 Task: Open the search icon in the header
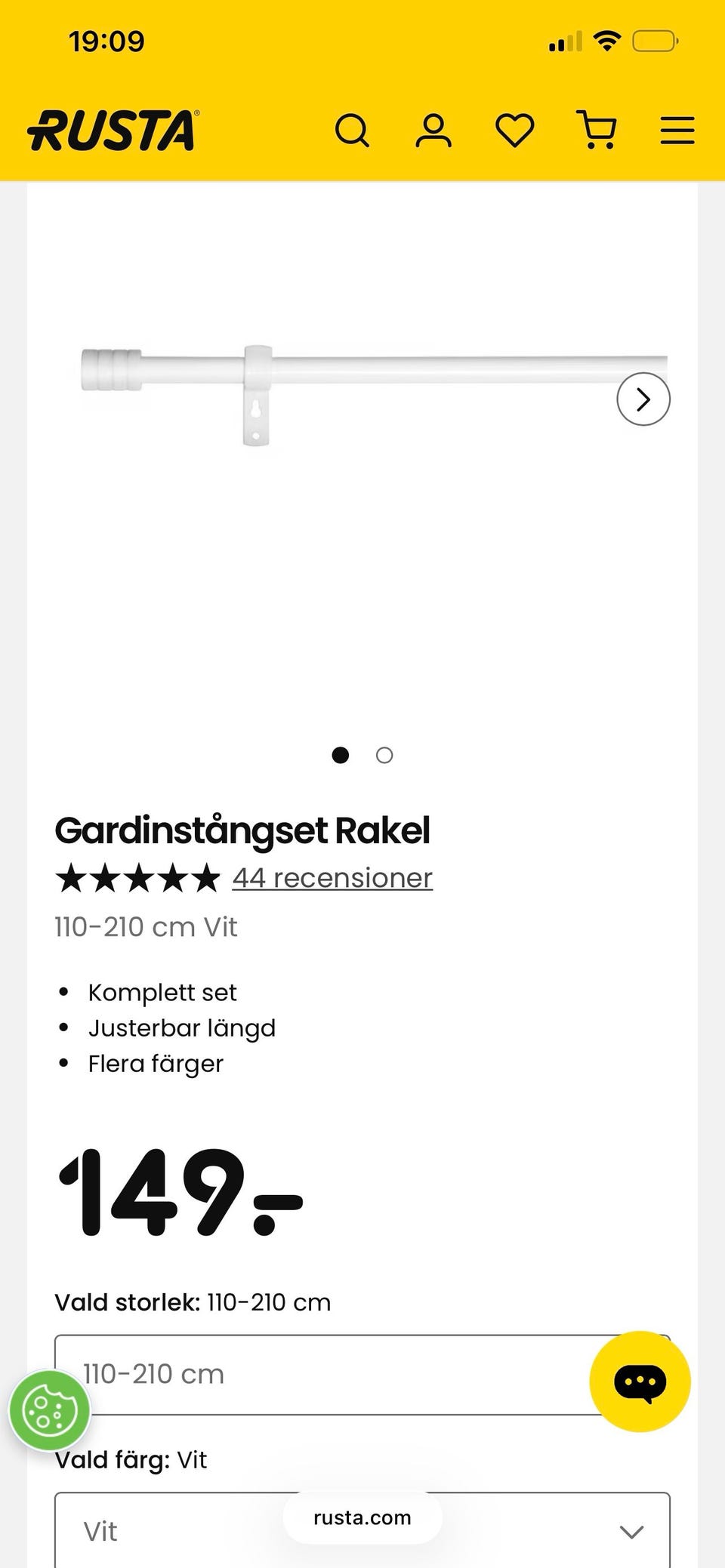(x=352, y=131)
